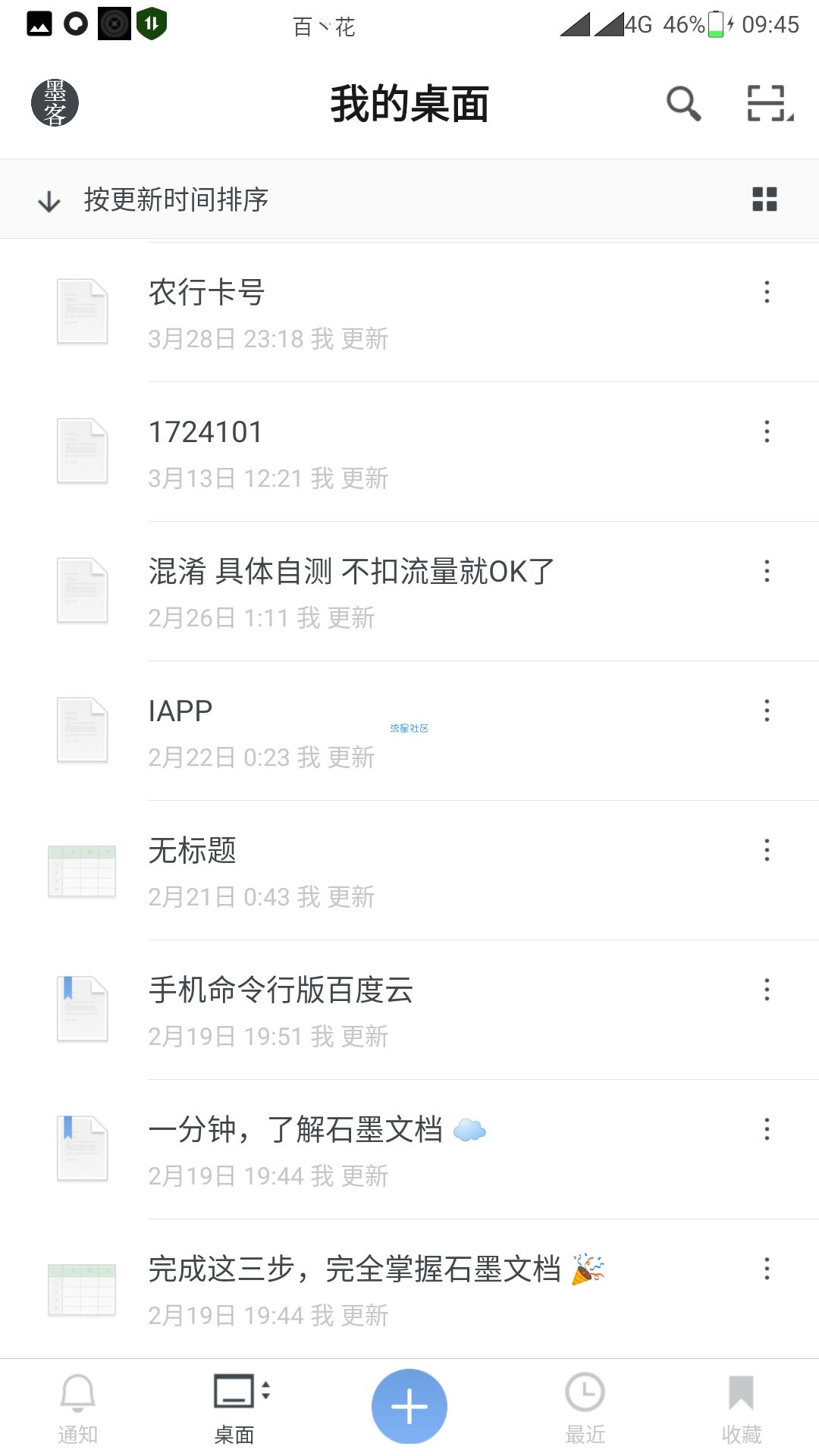Open the 混淆 具体自测 document
The height and width of the screenshot is (1456, 819).
click(409, 591)
